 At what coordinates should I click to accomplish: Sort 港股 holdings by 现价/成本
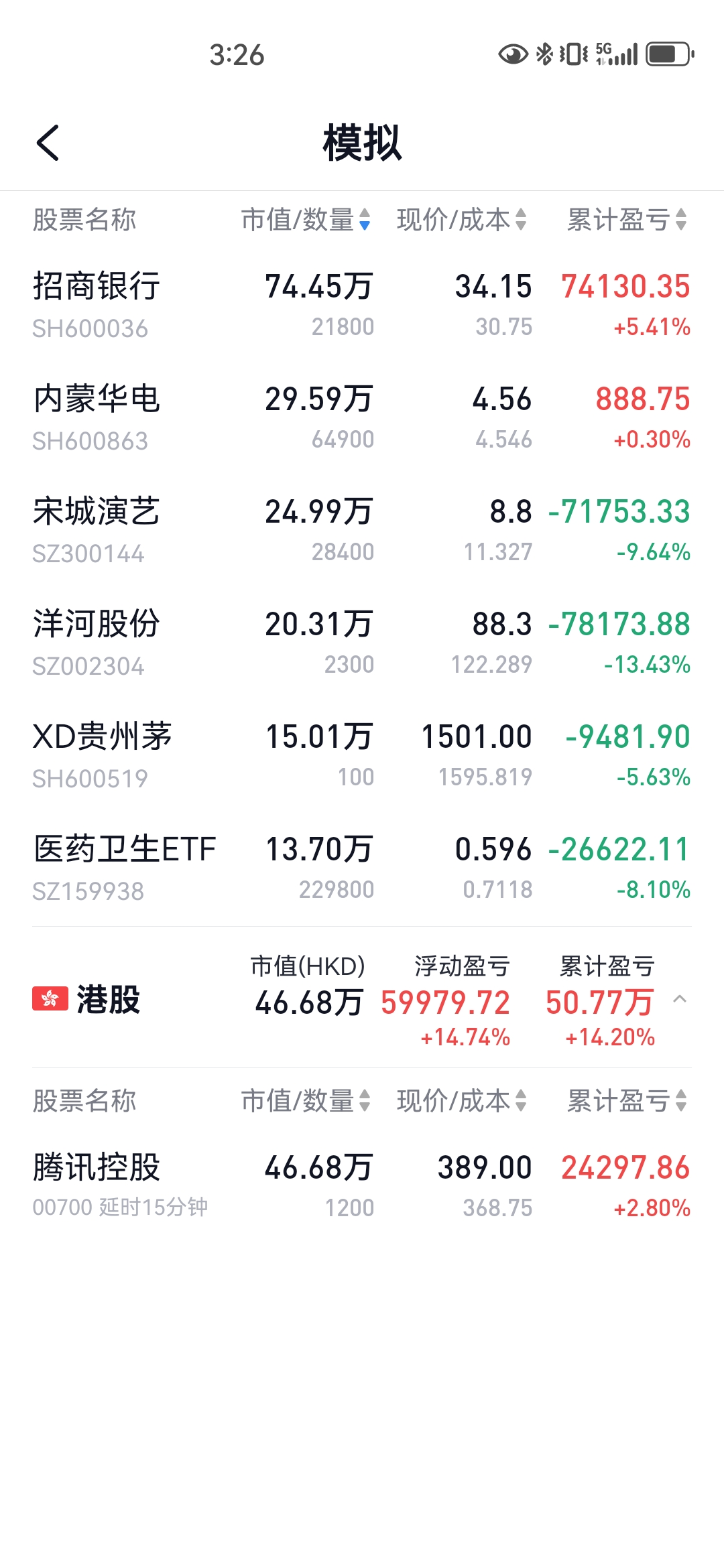click(461, 1101)
